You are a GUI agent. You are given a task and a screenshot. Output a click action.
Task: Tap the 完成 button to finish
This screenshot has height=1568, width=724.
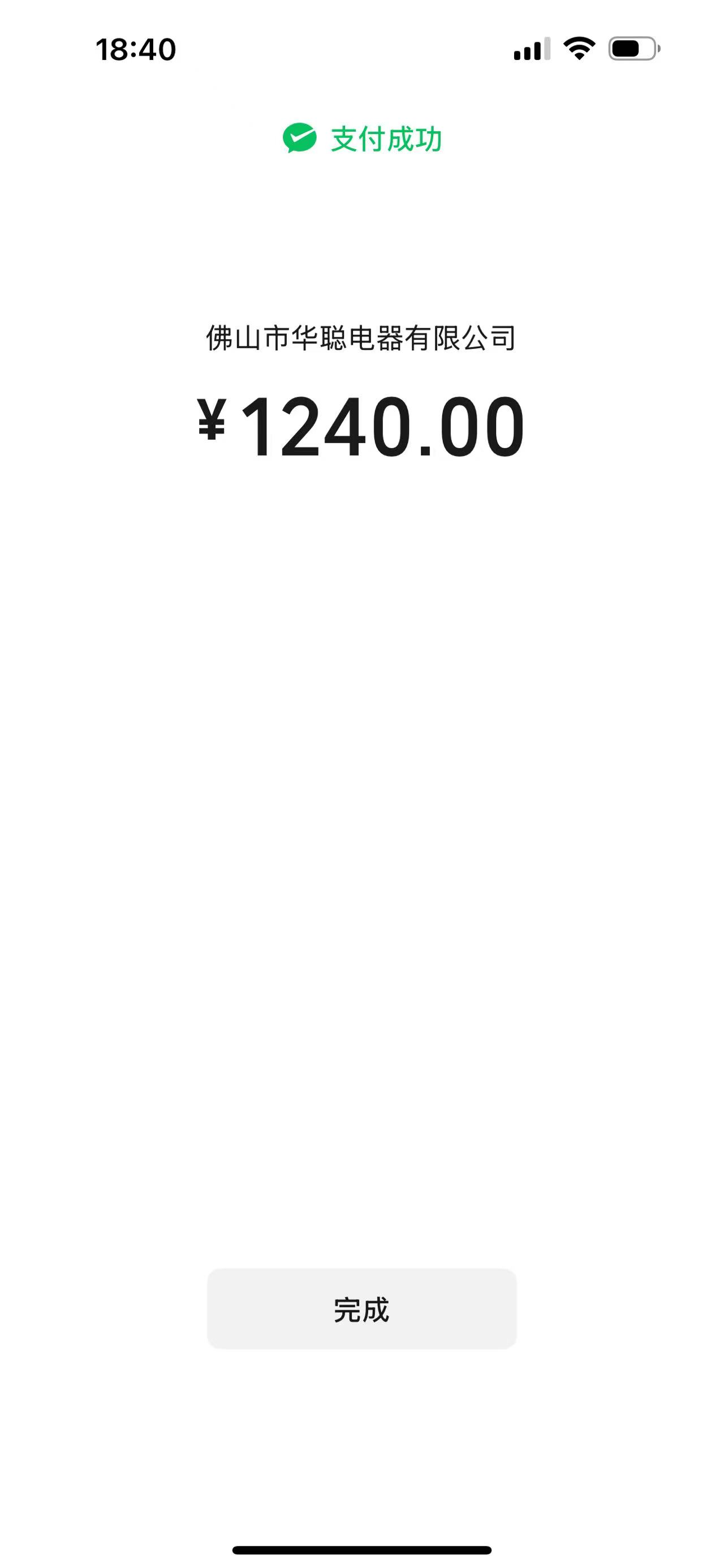(361, 1309)
